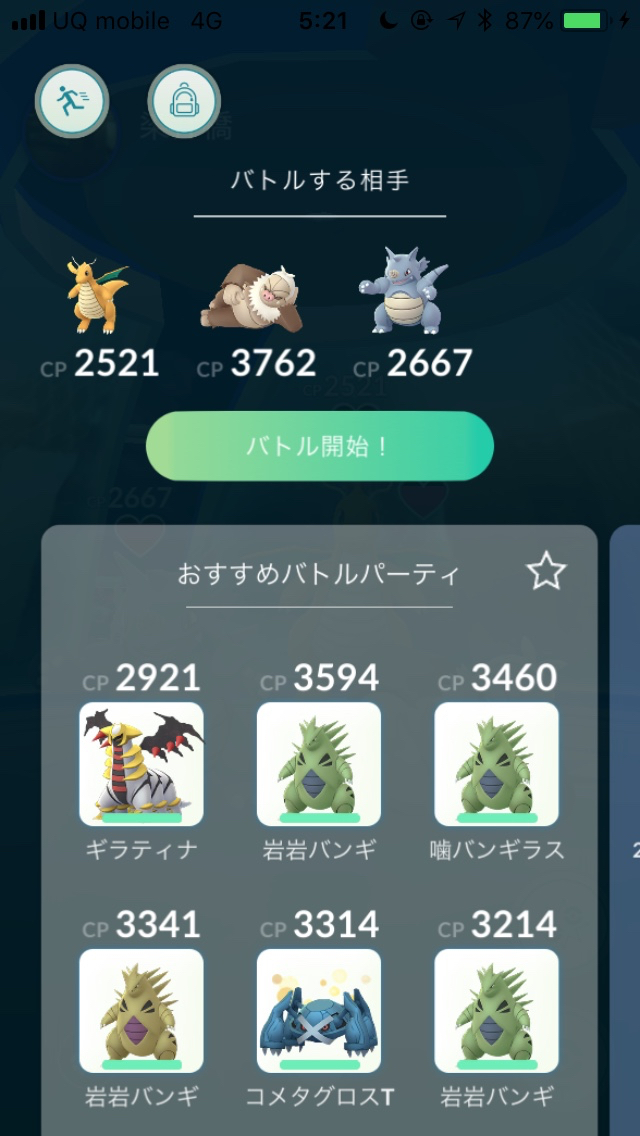This screenshot has height=1136, width=640.
Task: Favorite the recommended party with star
Action: pyautogui.click(x=546, y=572)
